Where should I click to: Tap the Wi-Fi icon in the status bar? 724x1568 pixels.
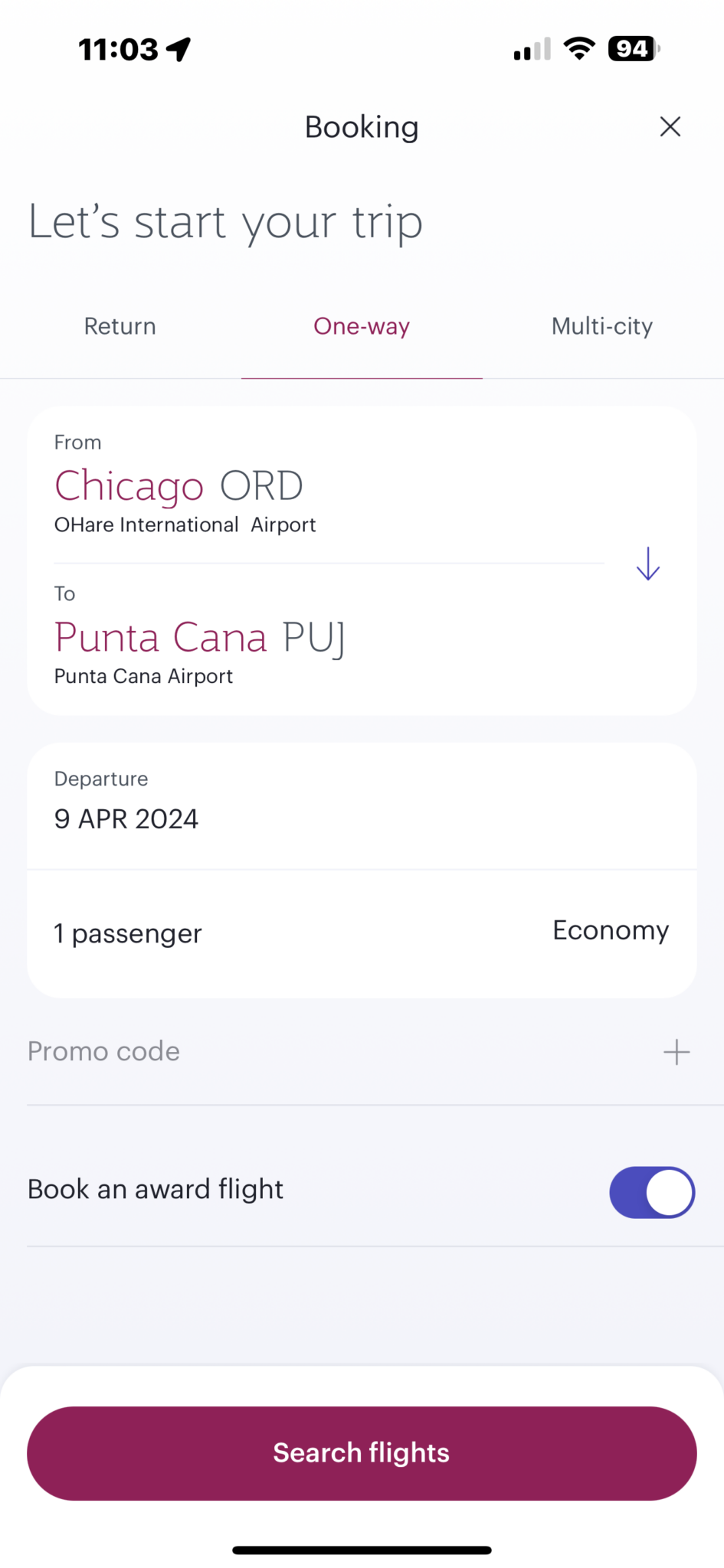579,48
